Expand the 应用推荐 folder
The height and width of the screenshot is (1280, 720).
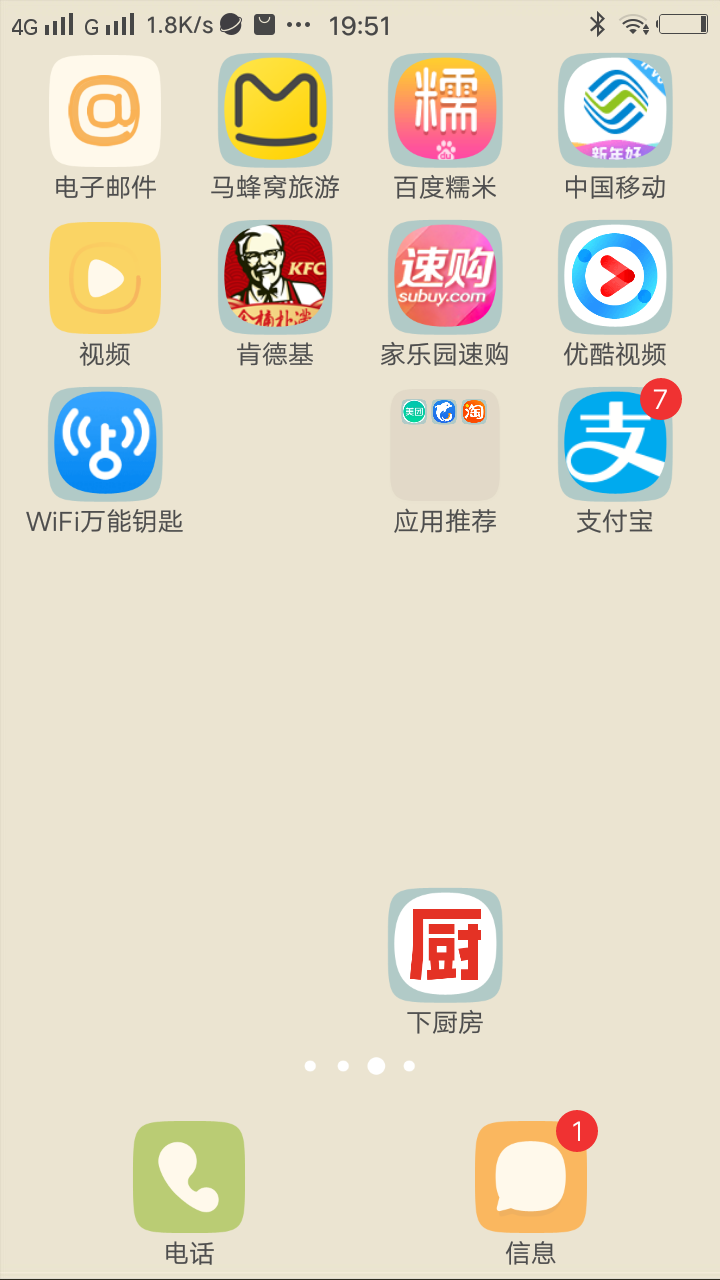coord(445,444)
